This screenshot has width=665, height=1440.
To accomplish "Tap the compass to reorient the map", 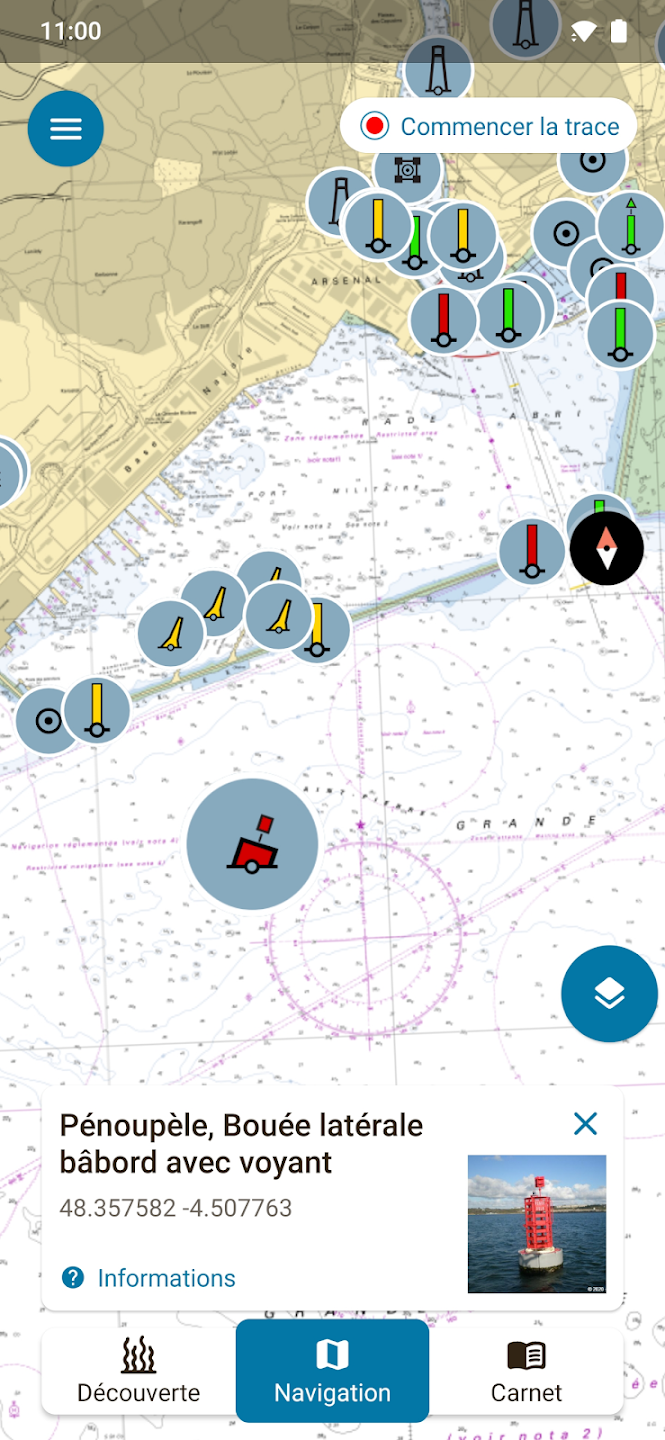I will [x=606, y=548].
